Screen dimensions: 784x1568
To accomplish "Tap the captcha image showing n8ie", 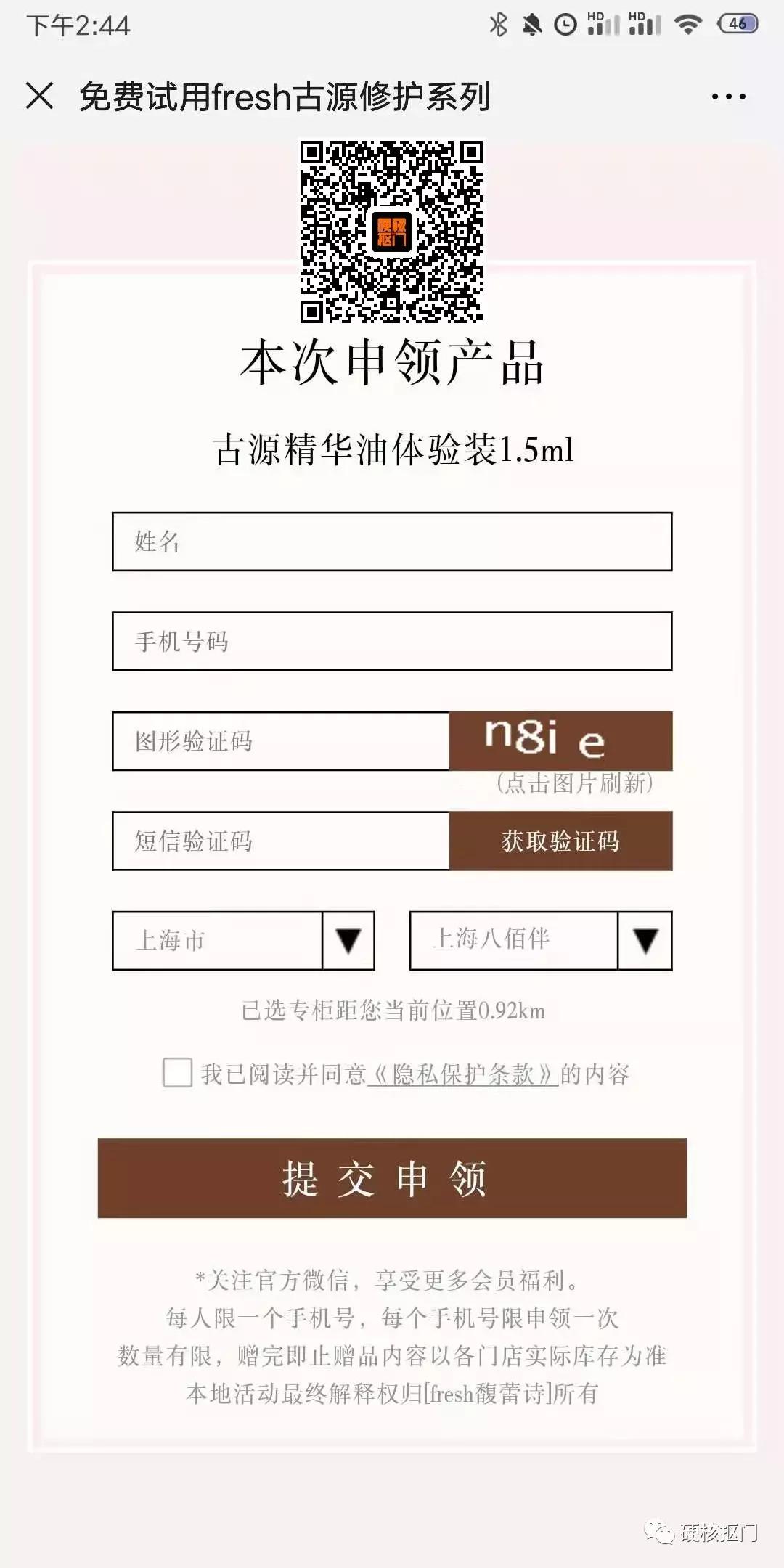I will pos(563,740).
